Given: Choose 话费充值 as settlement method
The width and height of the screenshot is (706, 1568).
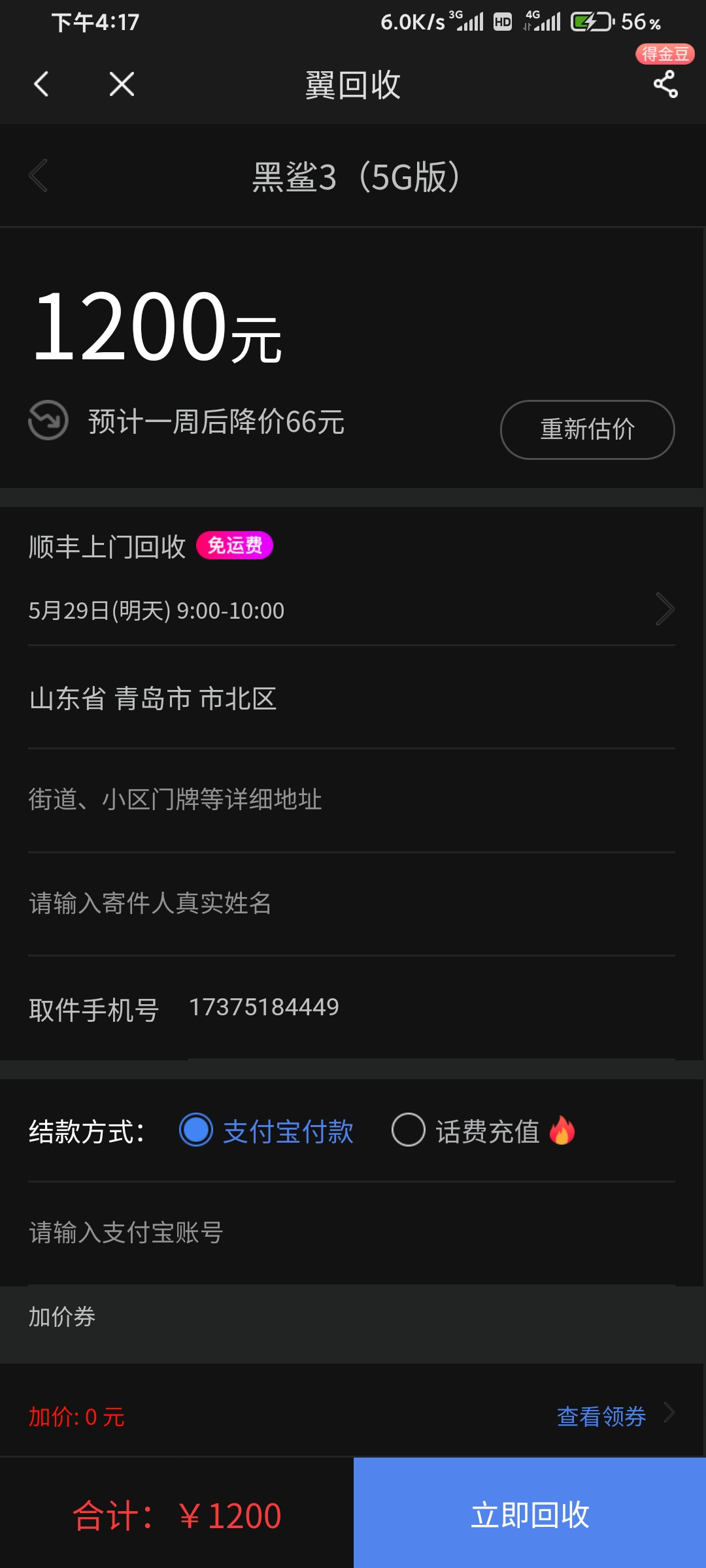Looking at the screenshot, I should 409,1130.
